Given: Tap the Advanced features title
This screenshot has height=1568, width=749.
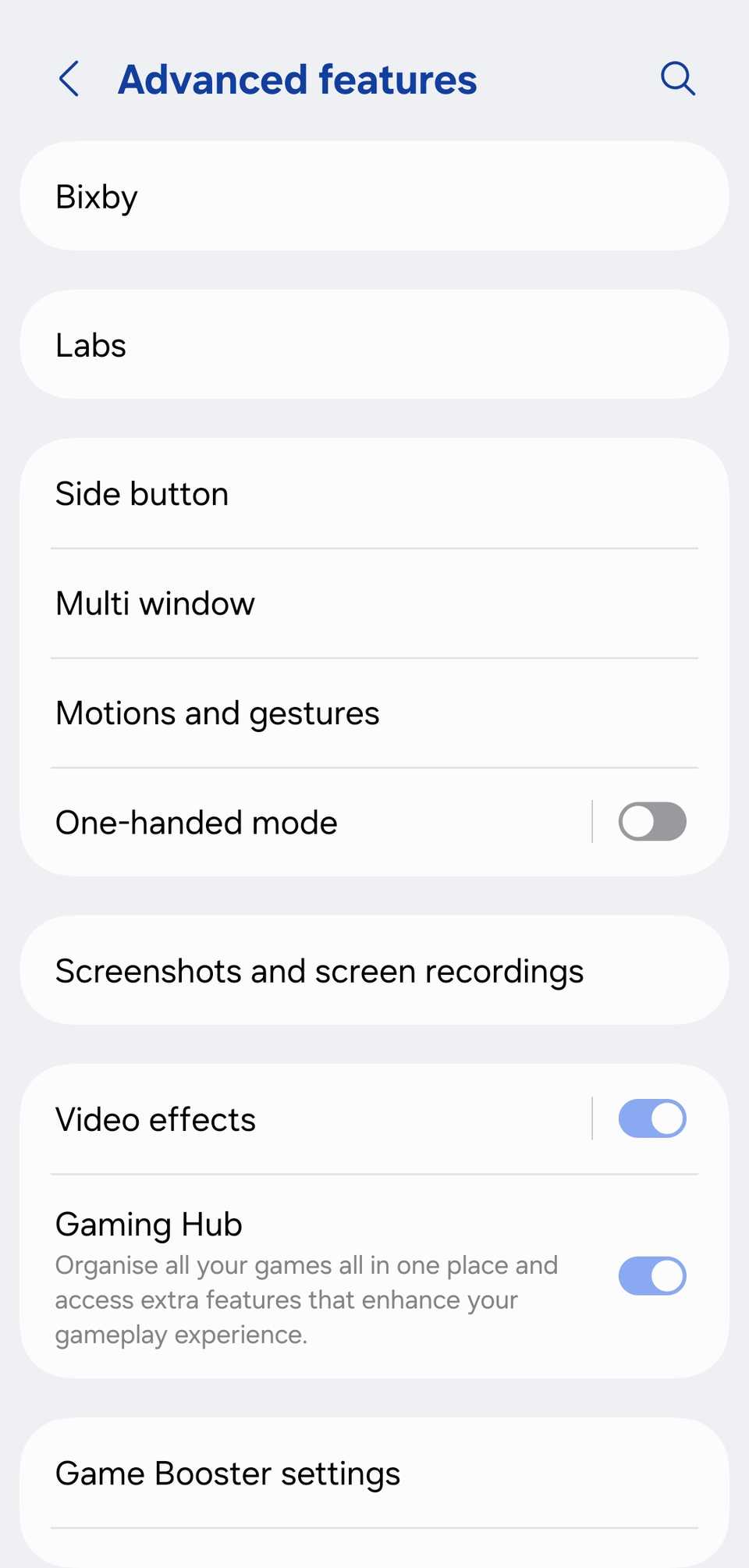Looking at the screenshot, I should click(x=298, y=78).
